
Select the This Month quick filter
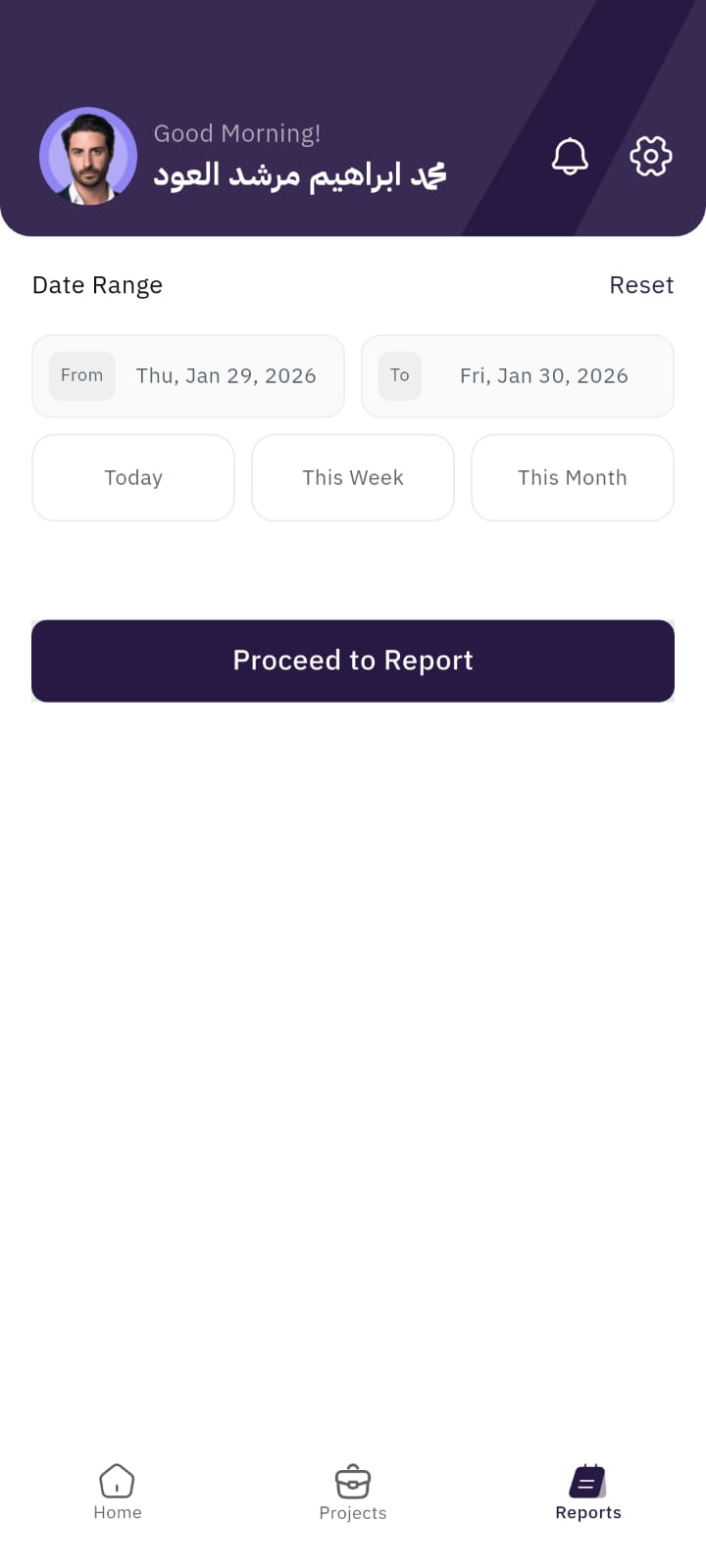coord(572,477)
